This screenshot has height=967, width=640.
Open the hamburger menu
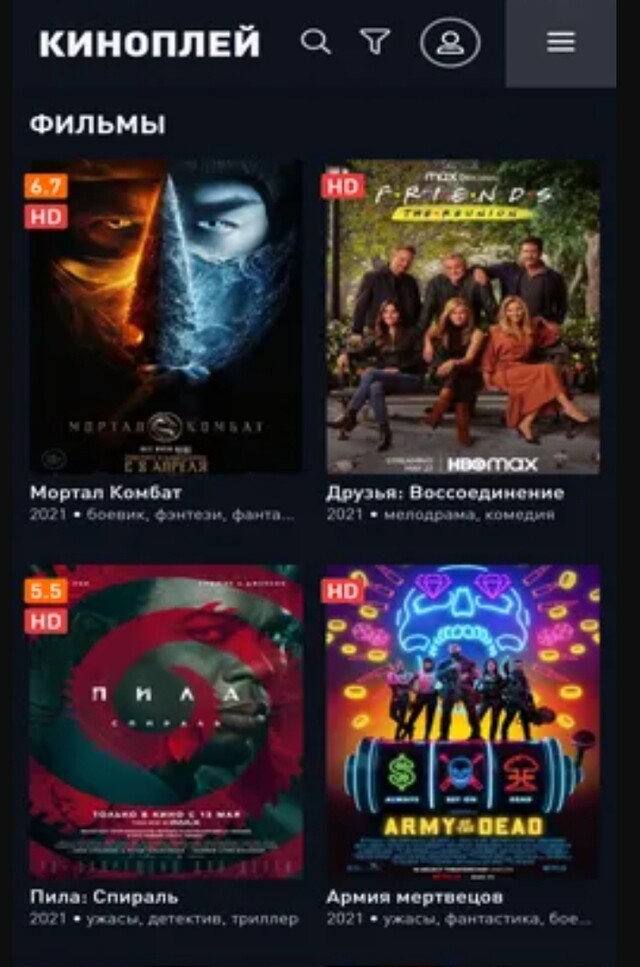click(x=561, y=43)
